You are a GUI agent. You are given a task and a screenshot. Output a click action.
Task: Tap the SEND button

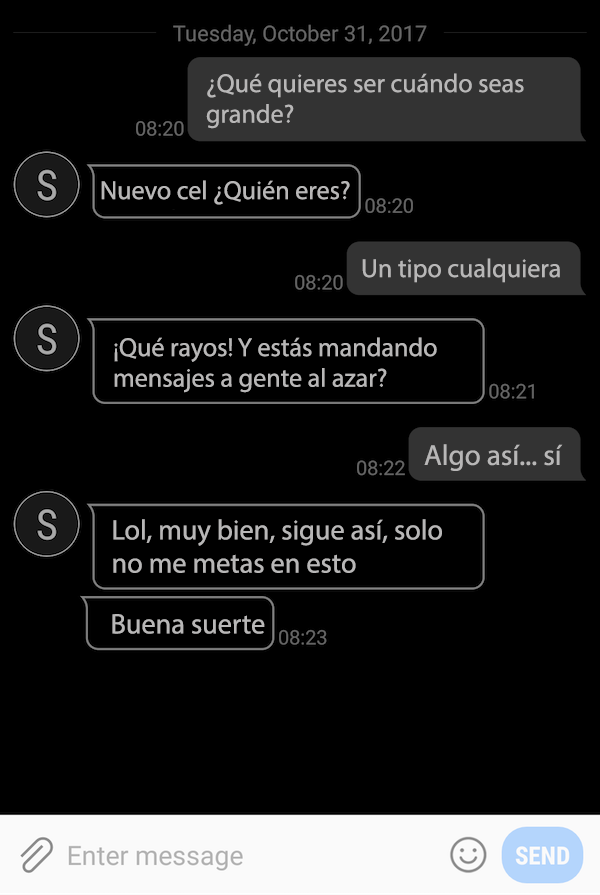pos(542,855)
